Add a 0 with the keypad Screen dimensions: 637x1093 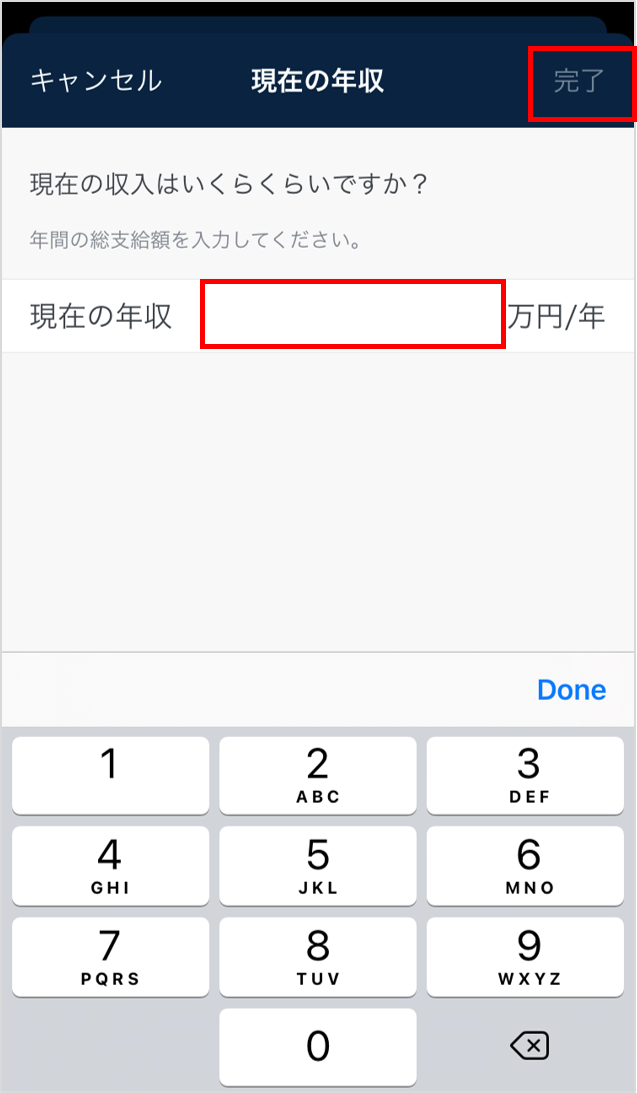318,1046
